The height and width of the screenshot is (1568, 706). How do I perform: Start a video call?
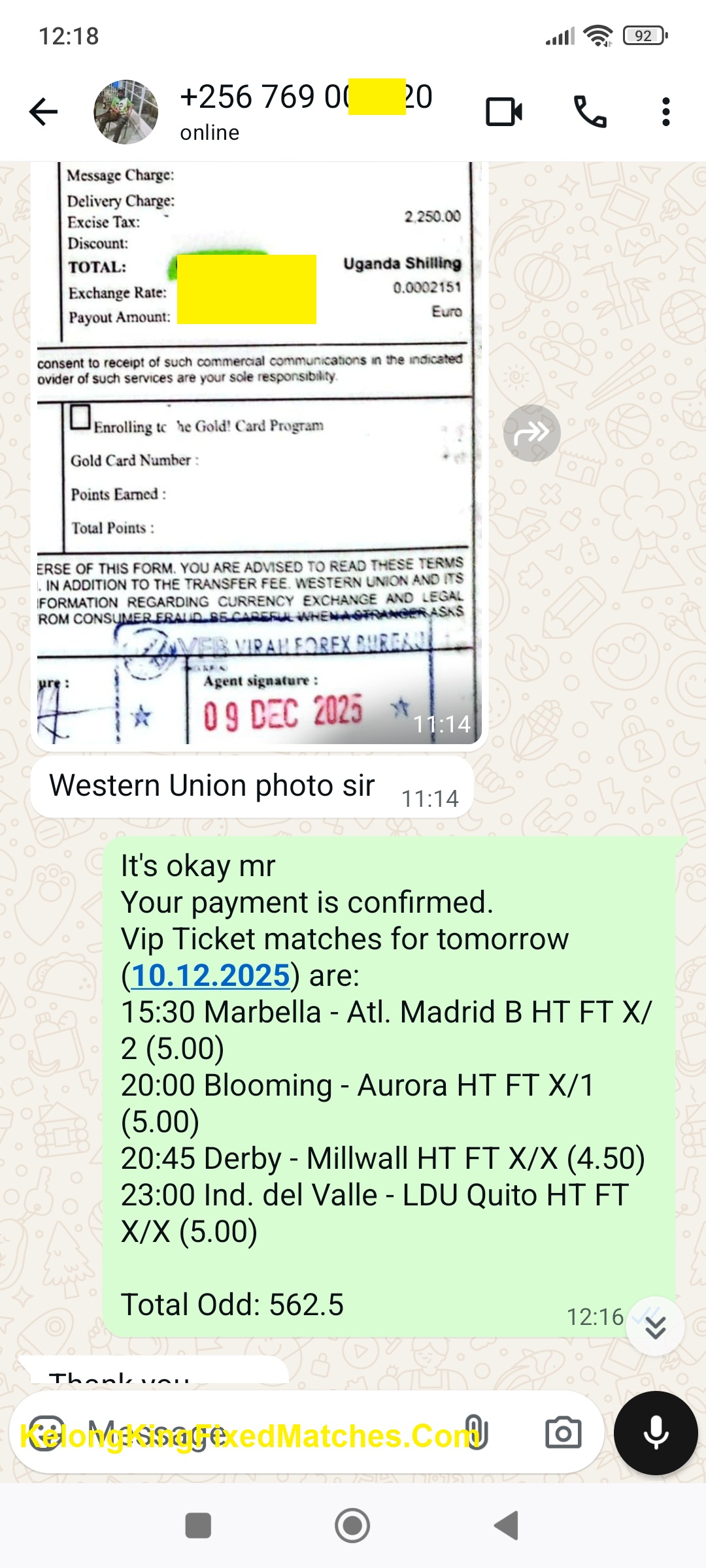coord(503,112)
